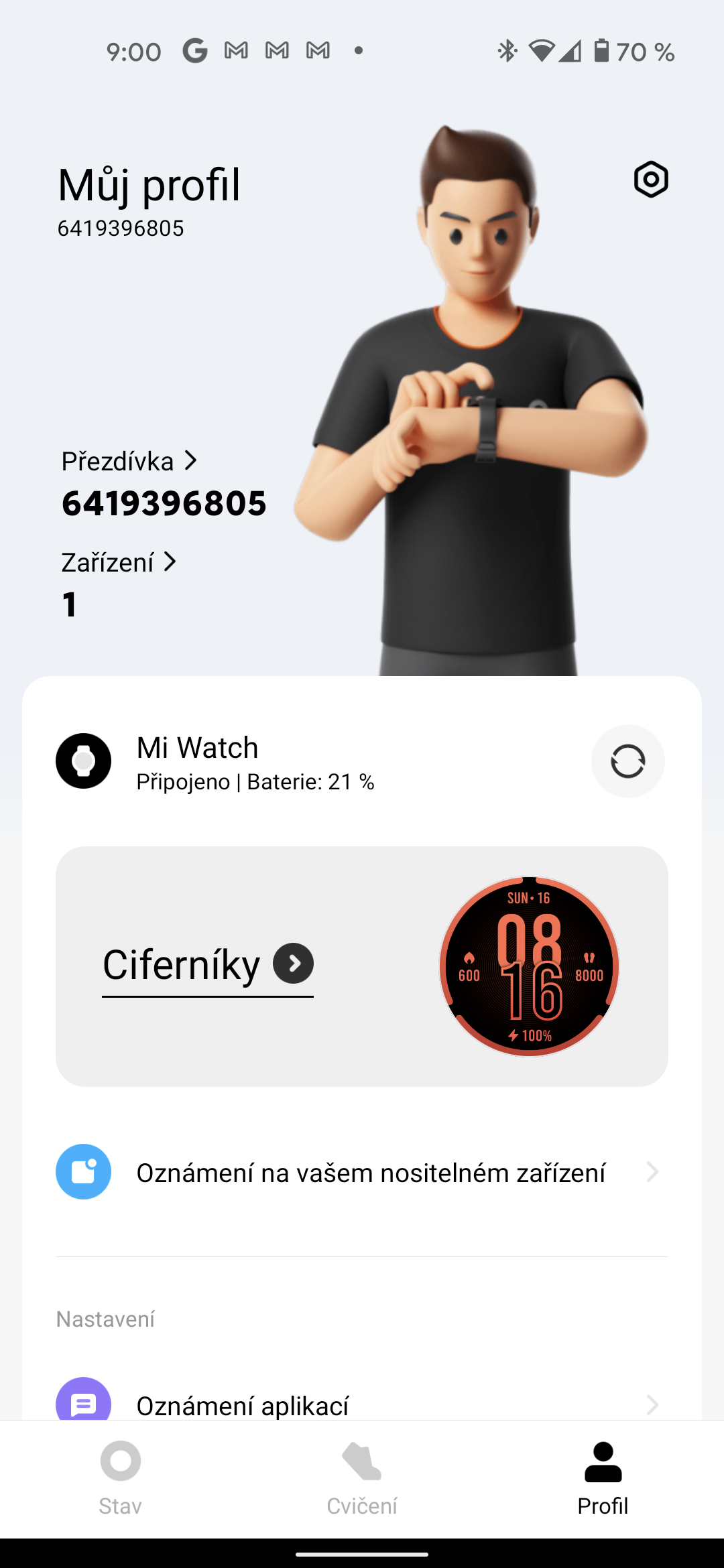724x1568 pixels.
Task: Expand the Zařízení chevron
Action: click(172, 563)
